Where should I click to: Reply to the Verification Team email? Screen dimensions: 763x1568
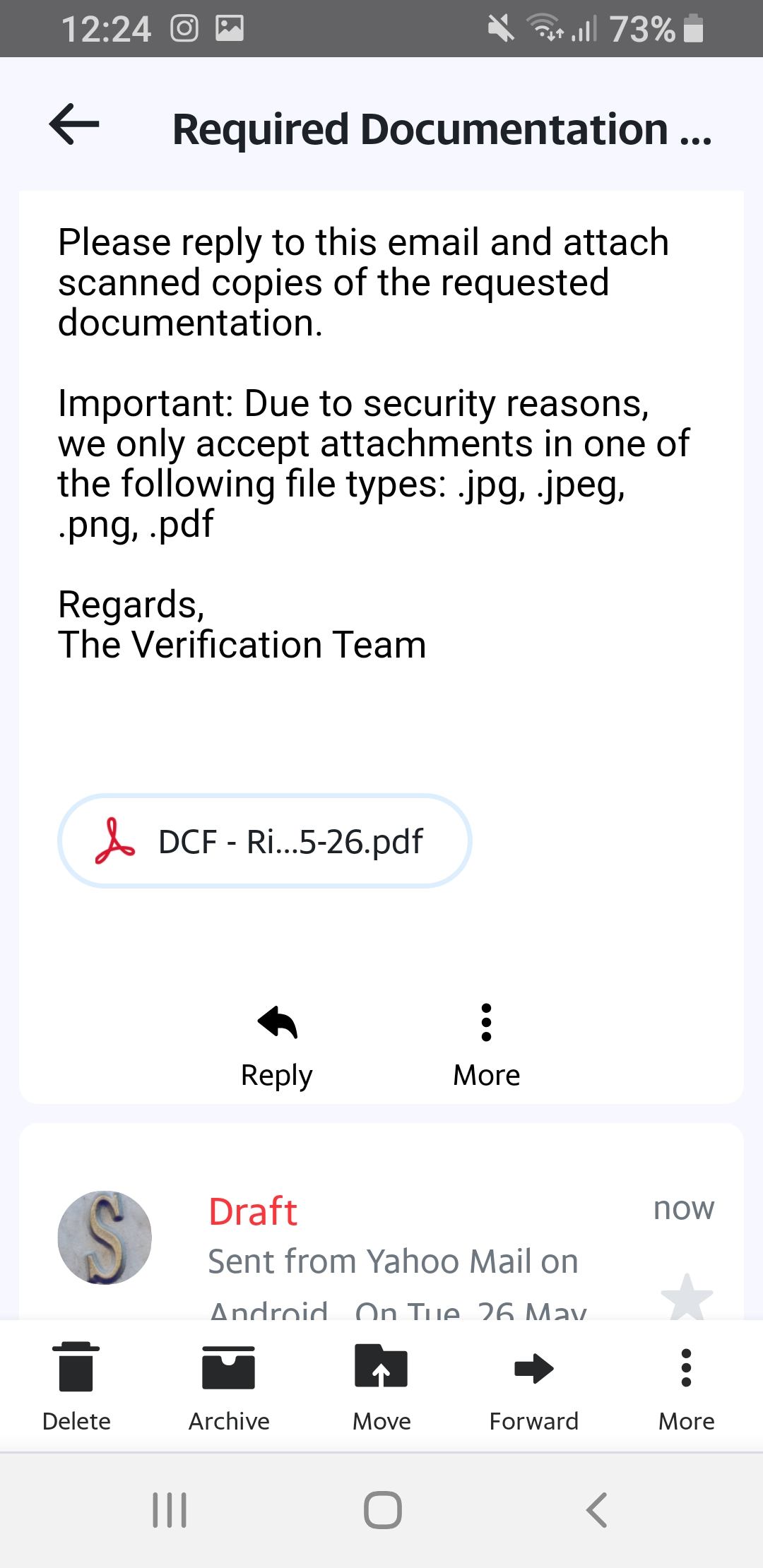[x=276, y=1044]
